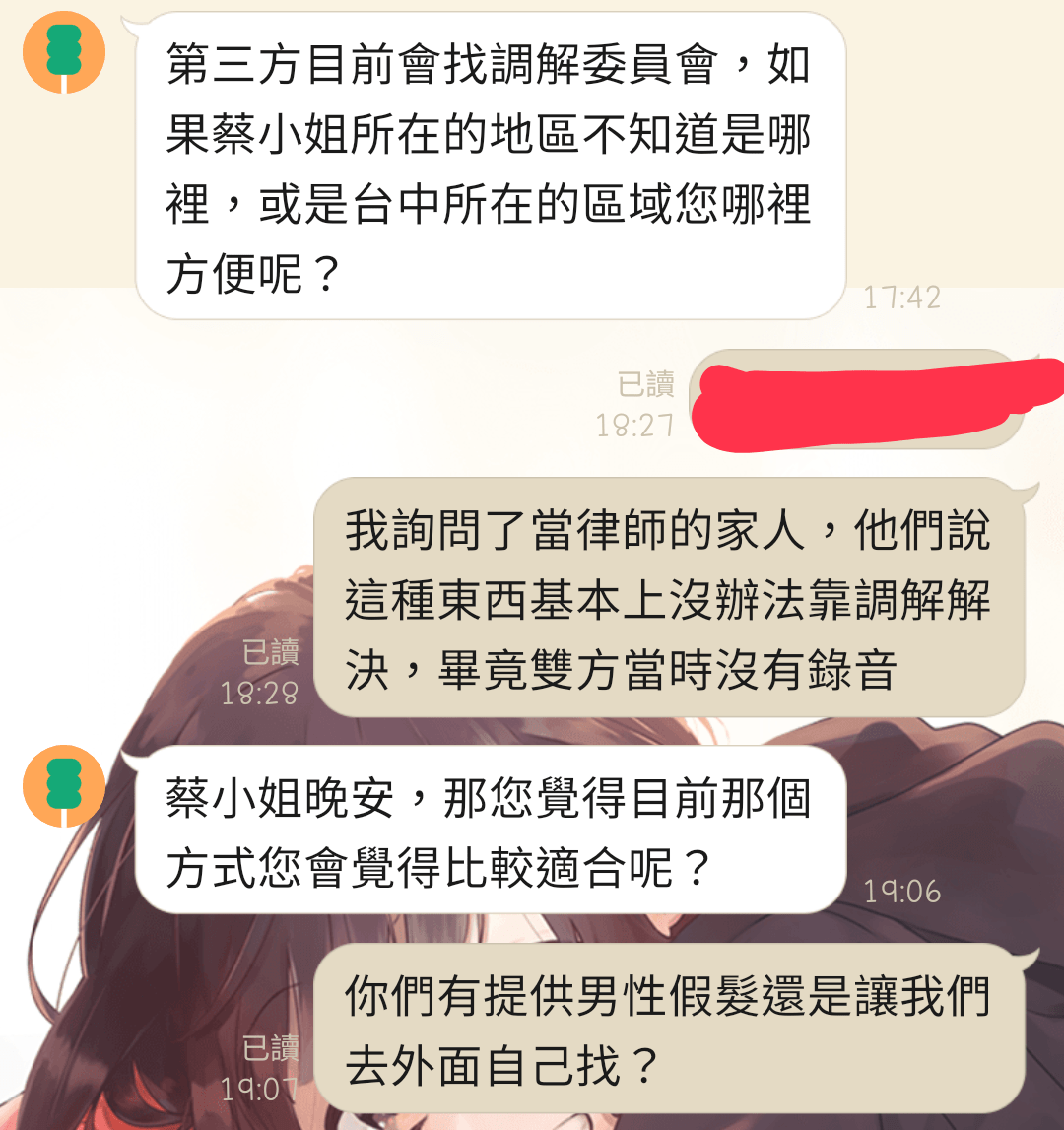The width and height of the screenshot is (1064, 1130).
Task: Open sender's avatar beside the 蔡小姐晚安 message
Action: (x=64, y=785)
